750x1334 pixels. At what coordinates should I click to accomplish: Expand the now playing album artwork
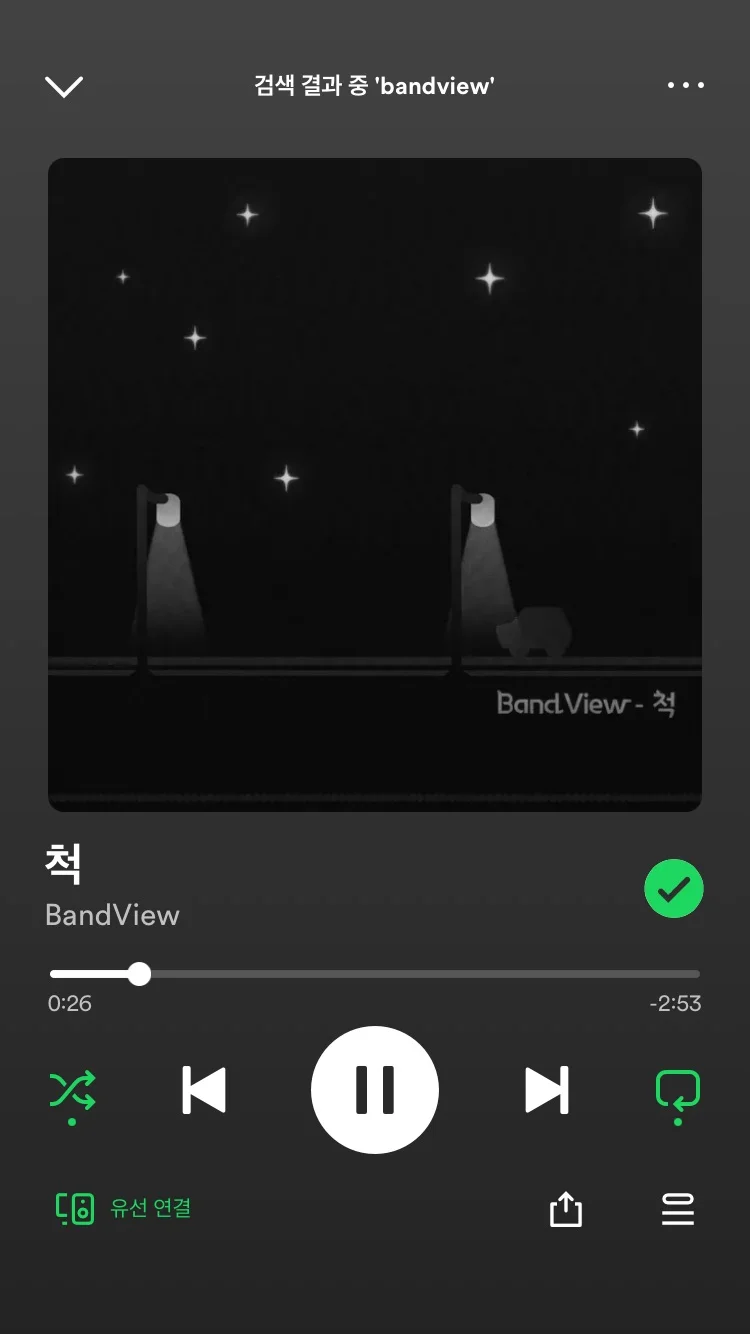[x=375, y=481]
